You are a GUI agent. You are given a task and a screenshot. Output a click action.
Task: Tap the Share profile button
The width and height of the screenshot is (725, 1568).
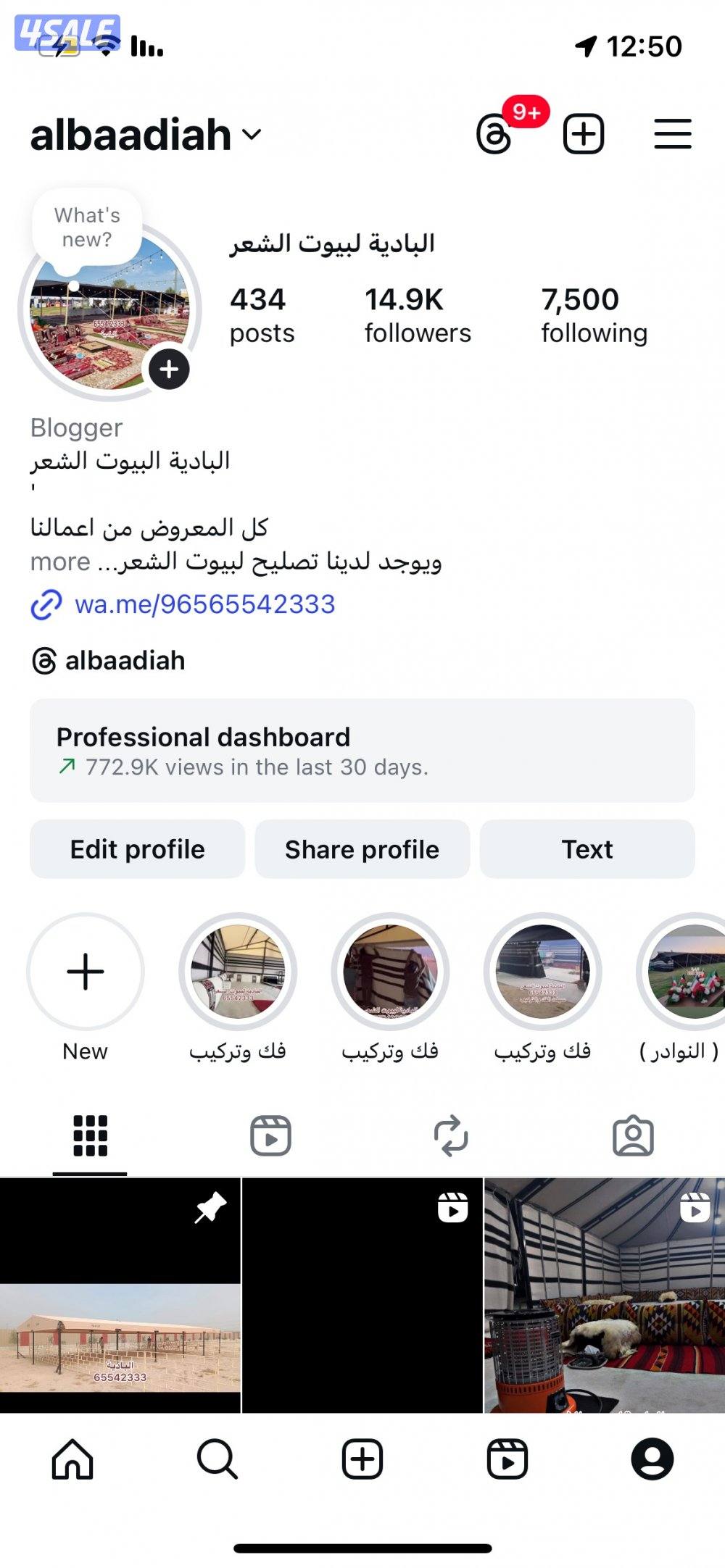[362, 848]
